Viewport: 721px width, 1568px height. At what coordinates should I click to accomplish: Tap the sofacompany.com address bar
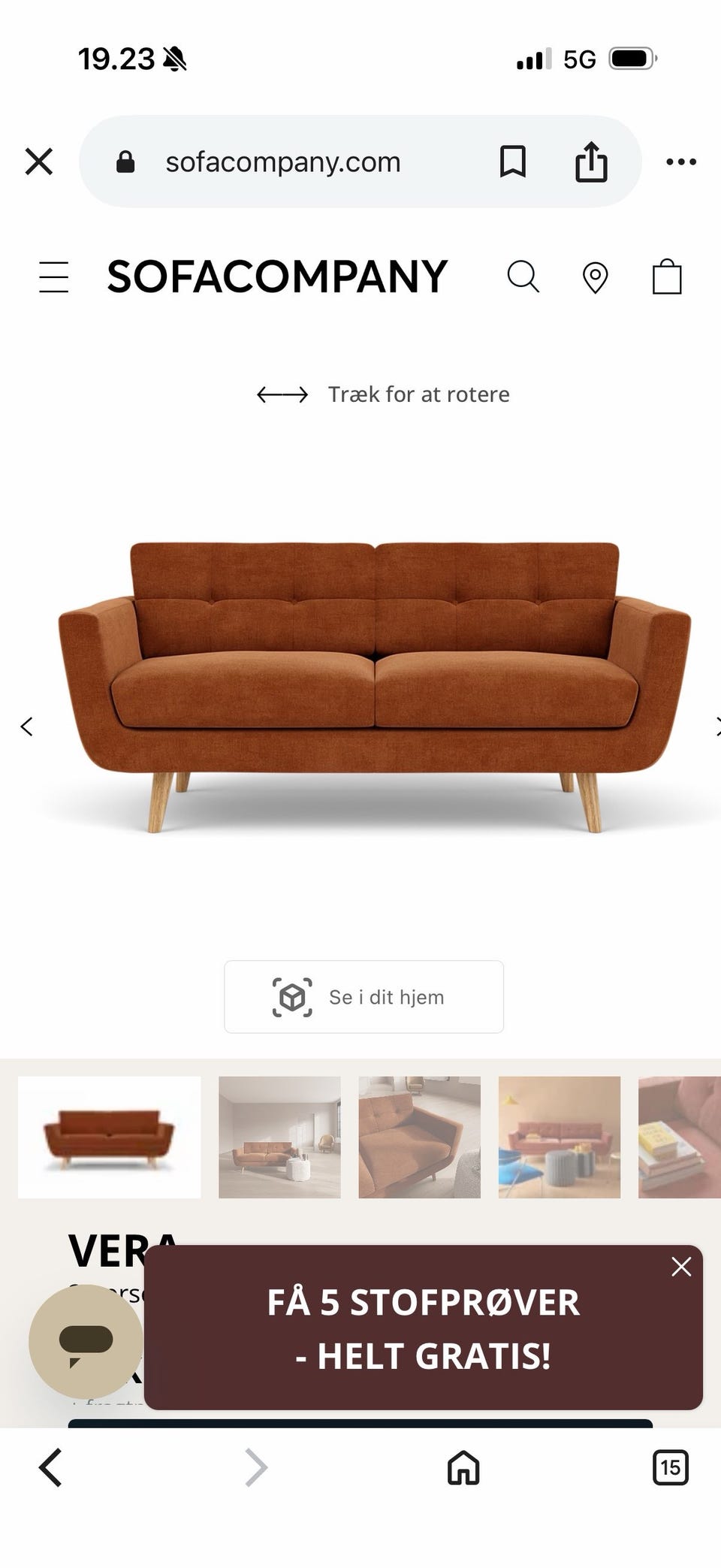tap(283, 162)
